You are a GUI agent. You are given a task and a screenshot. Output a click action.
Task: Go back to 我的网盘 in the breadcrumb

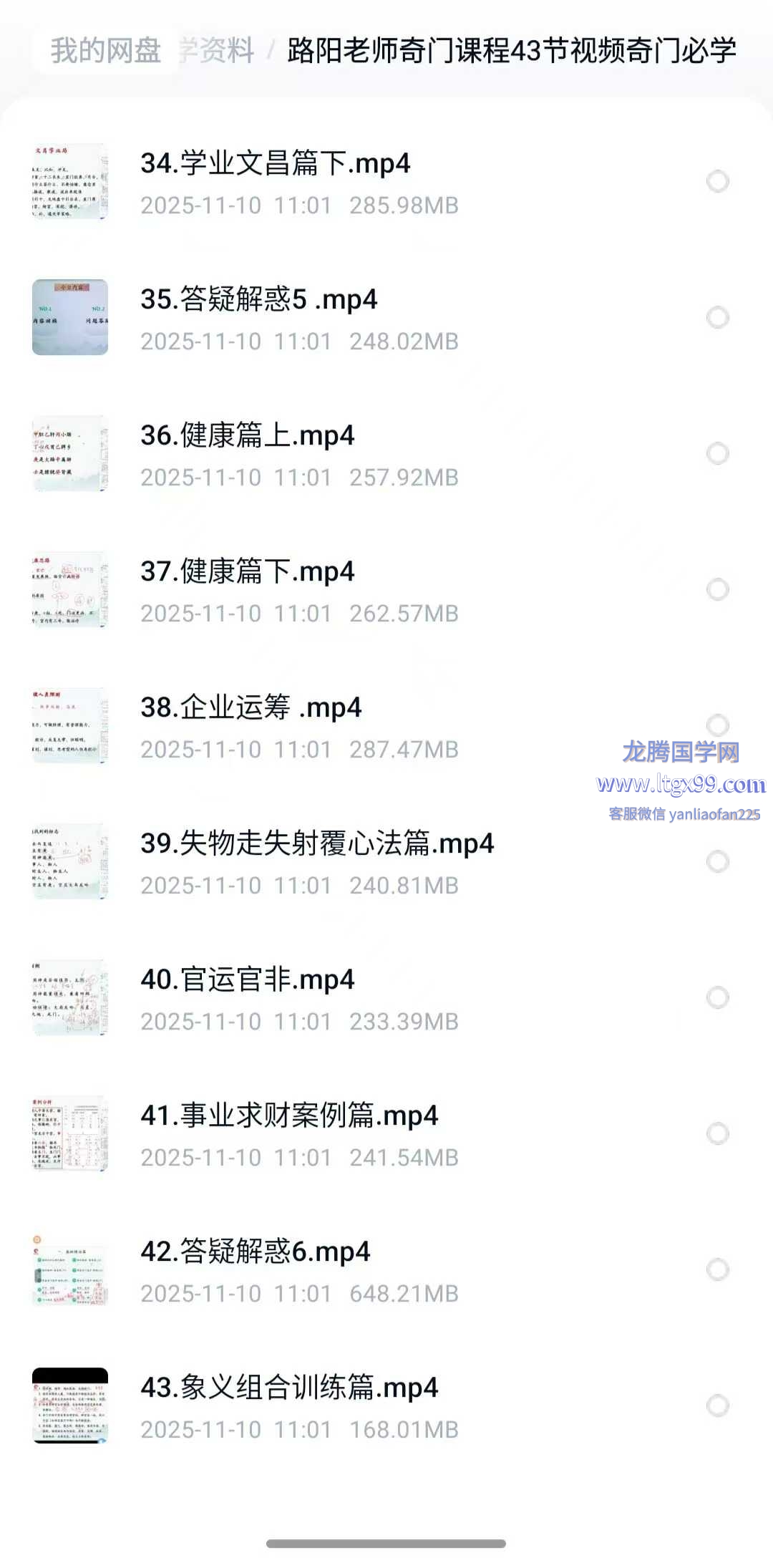tap(105, 51)
